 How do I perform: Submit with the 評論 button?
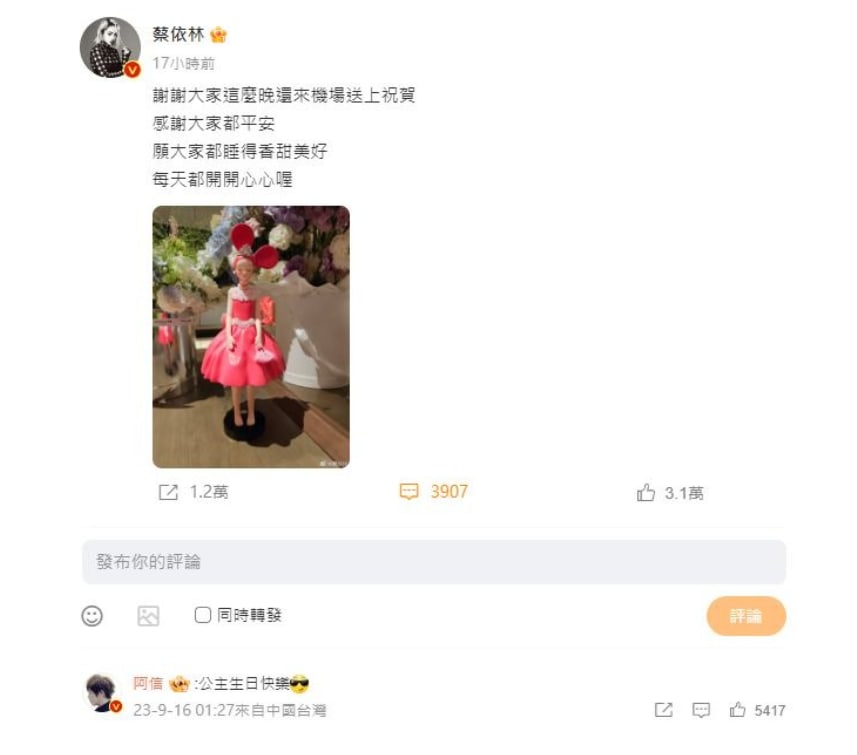(745, 616)
